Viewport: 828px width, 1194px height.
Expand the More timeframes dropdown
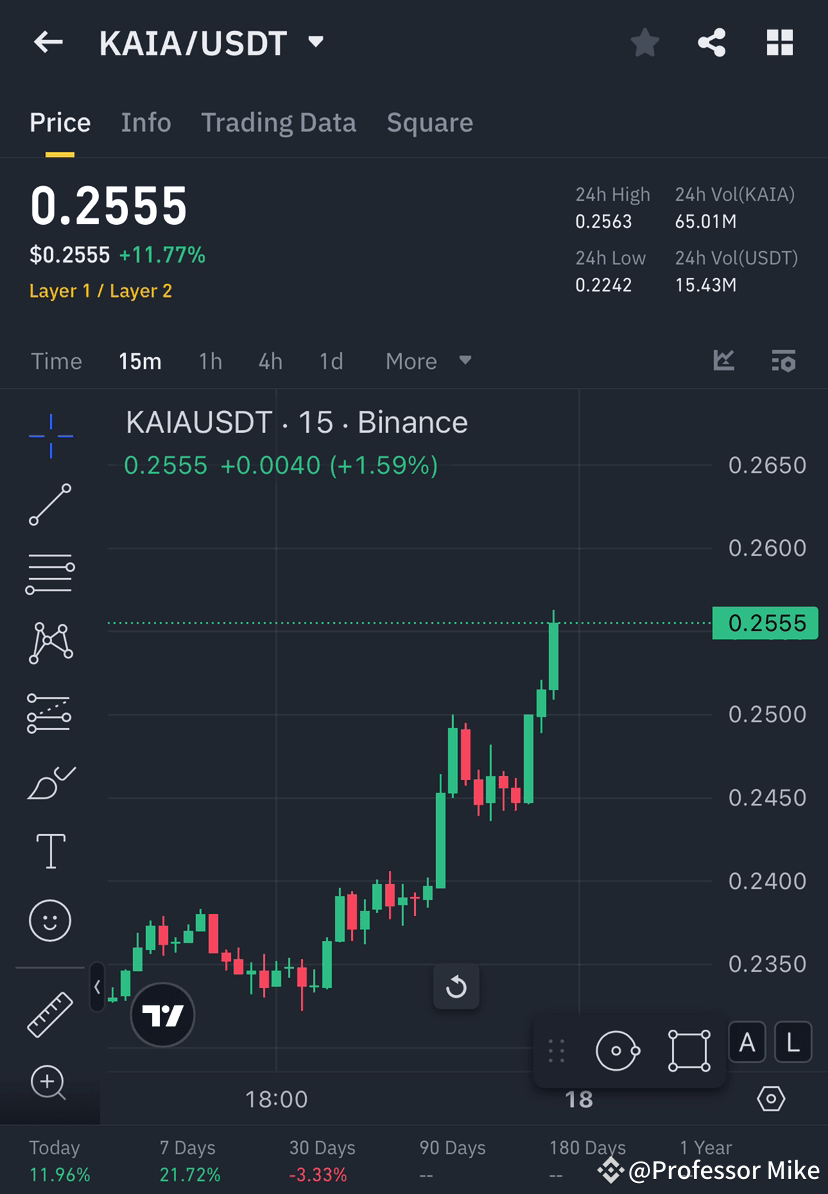point(428,361)
